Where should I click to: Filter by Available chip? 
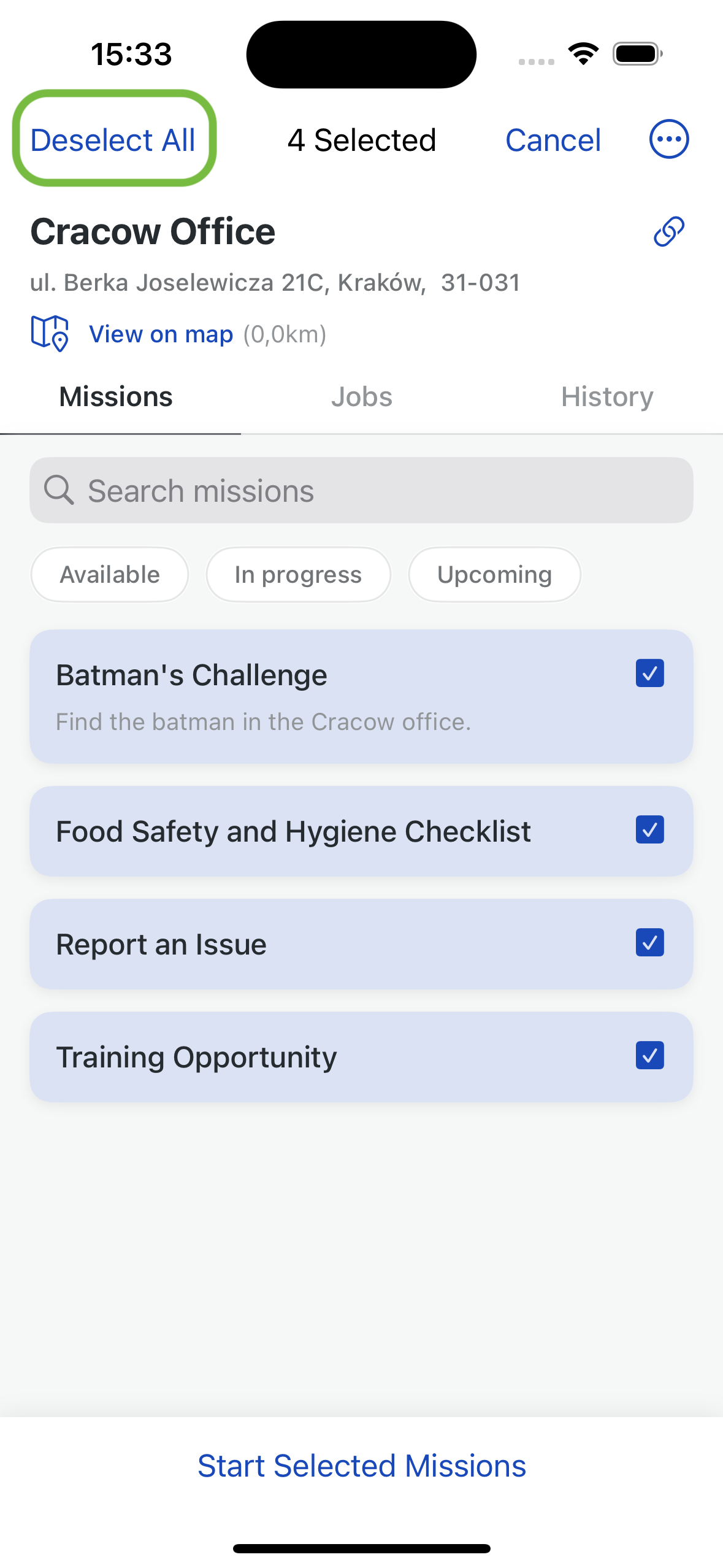(x=110, y=575)
